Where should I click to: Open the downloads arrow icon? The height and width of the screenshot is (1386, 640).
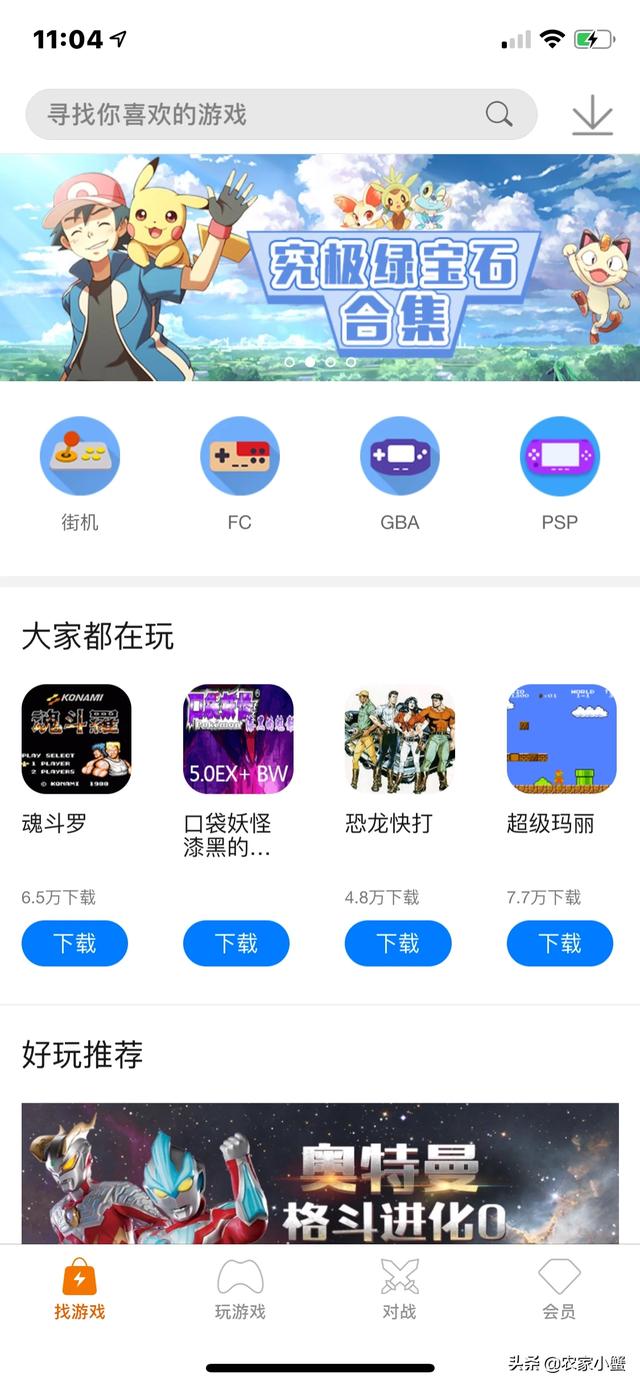(x=592, y=115)
